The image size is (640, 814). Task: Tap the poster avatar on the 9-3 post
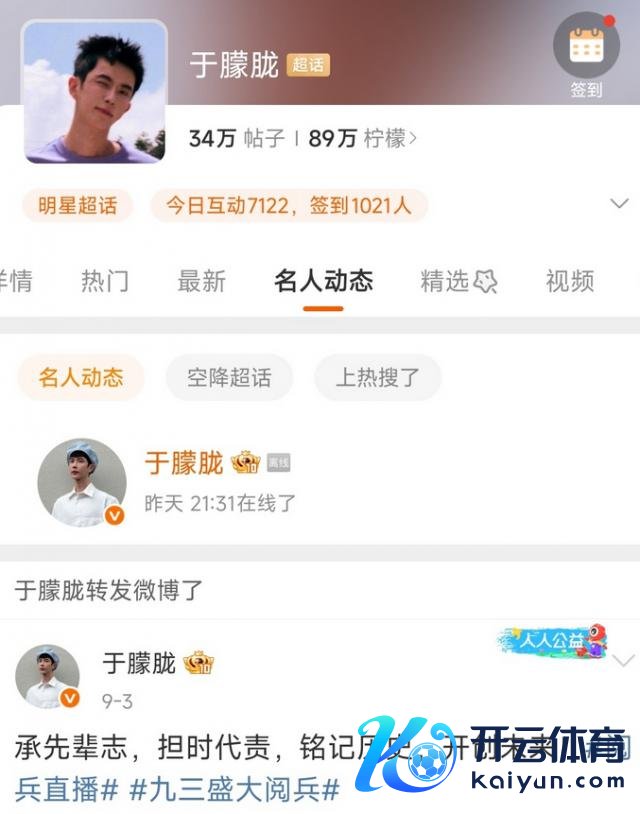47,676
